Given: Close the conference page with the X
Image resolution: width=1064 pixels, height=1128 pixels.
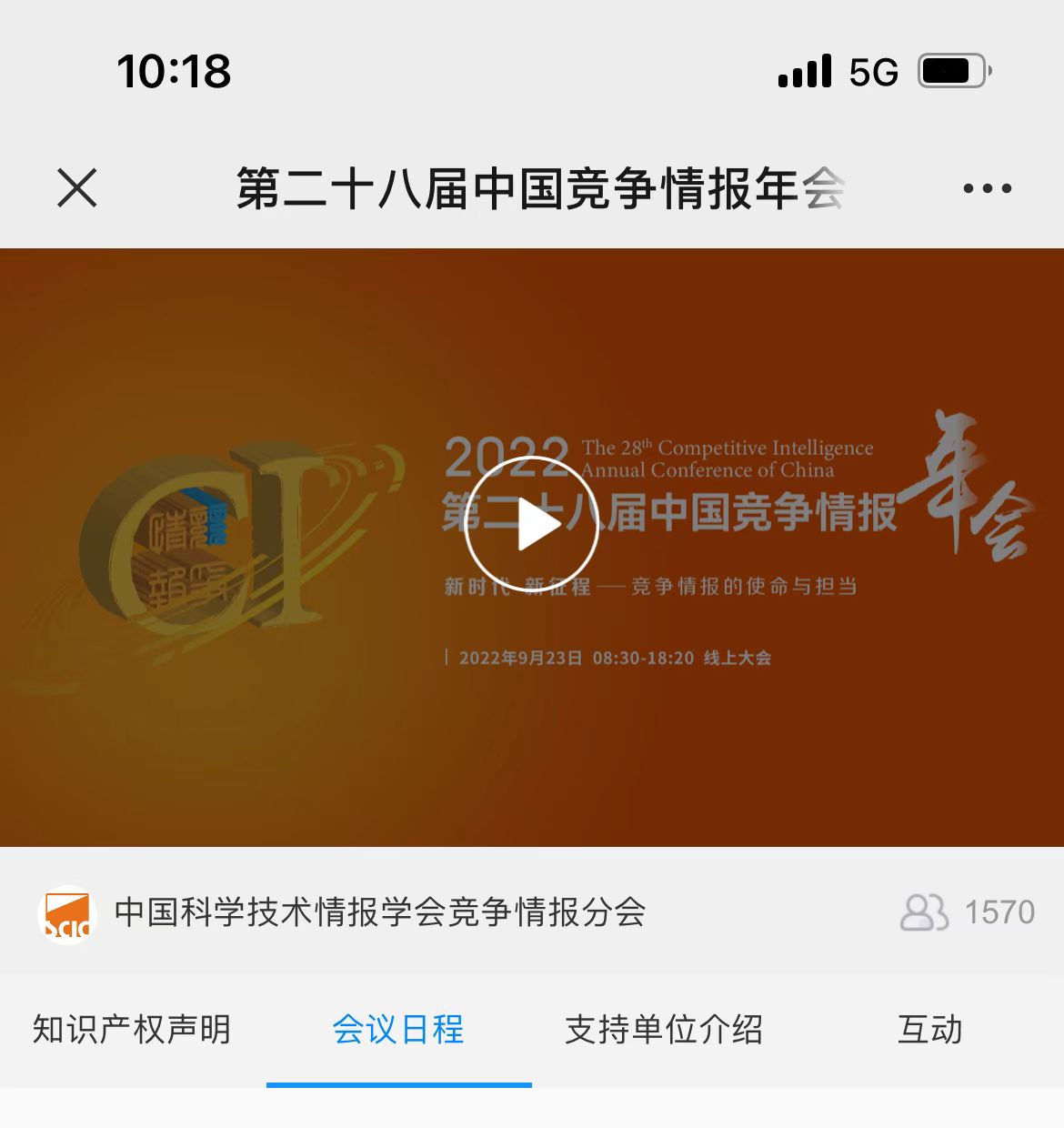Looking at the screenshot, I should point(76,188).
